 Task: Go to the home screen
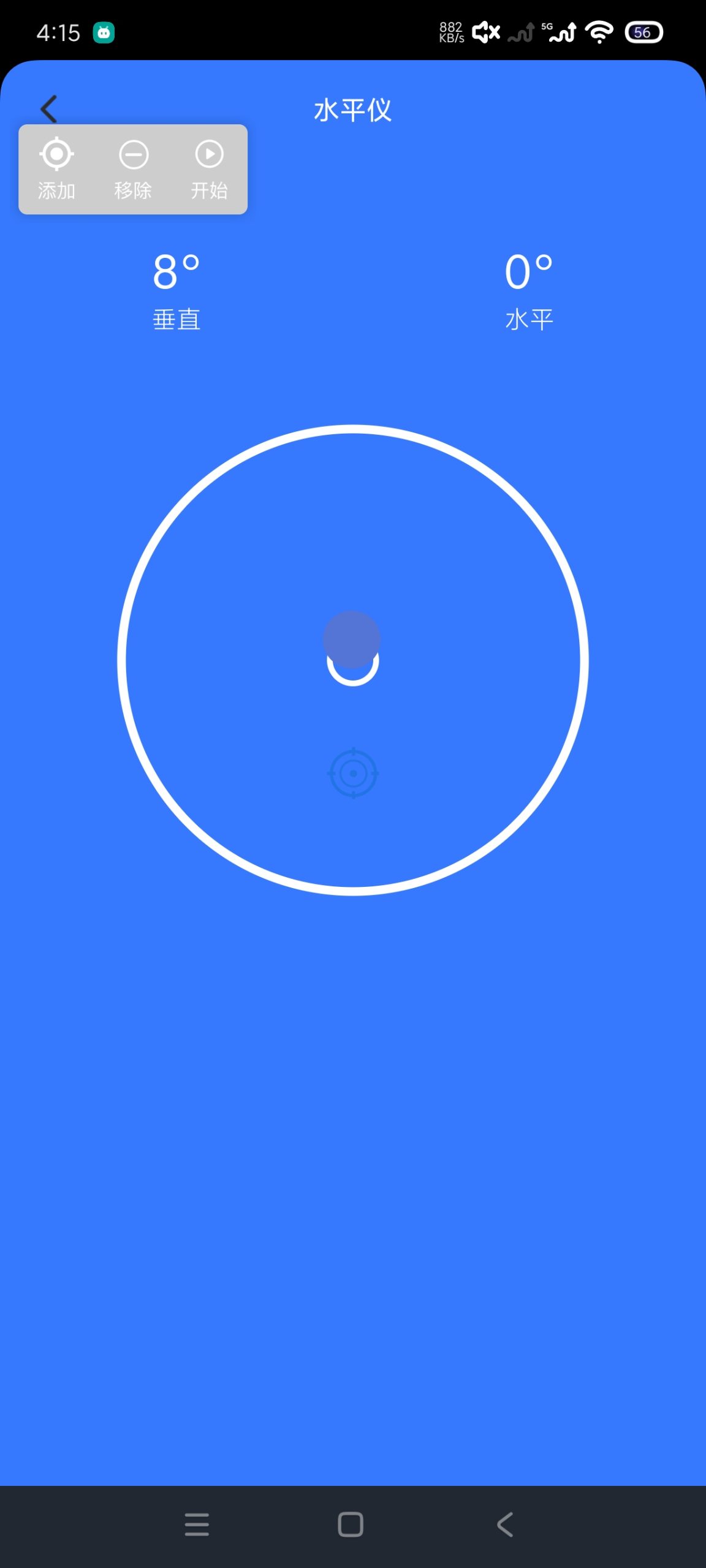[351, 1525]
